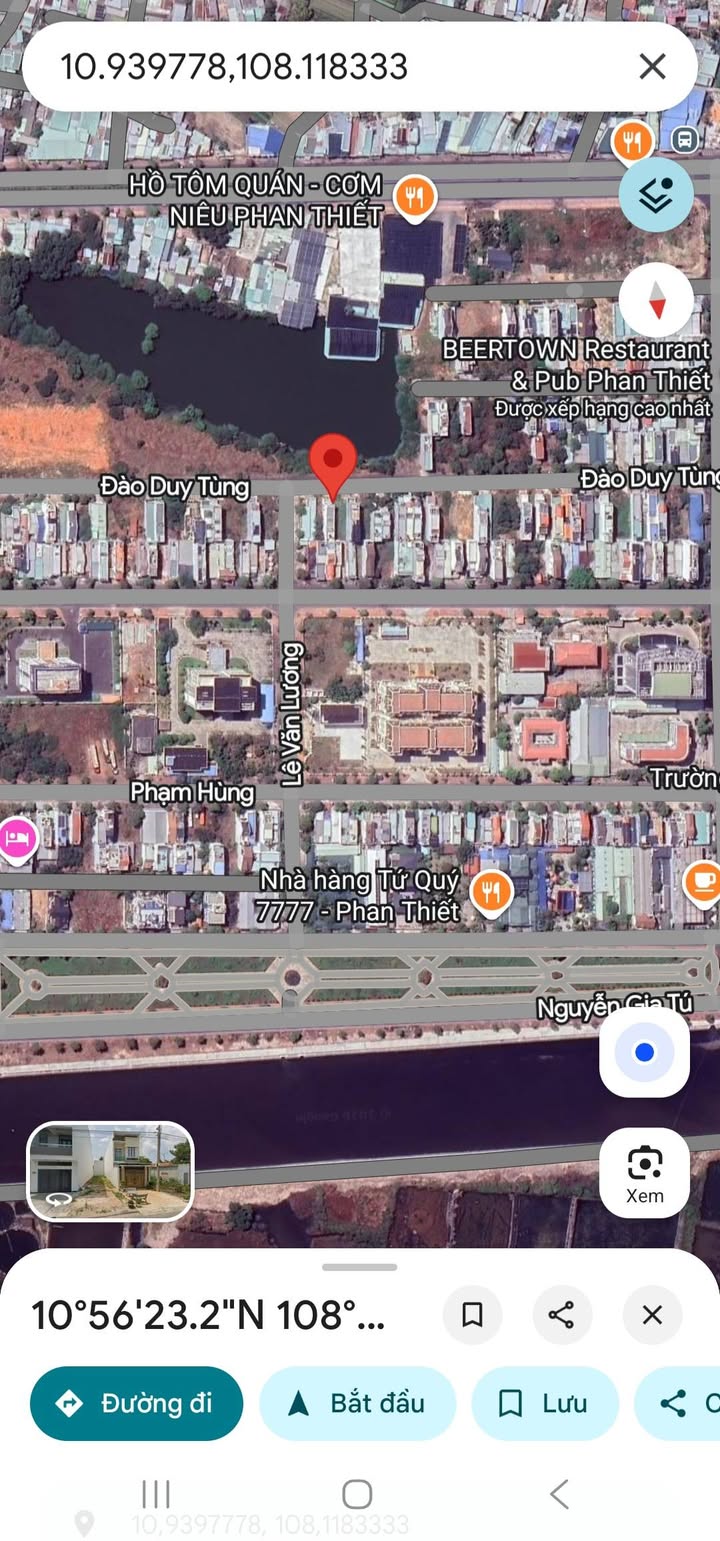Start navigation with Bắt đầu
The image size is (720, 1541).
[x=357, y=1403]
